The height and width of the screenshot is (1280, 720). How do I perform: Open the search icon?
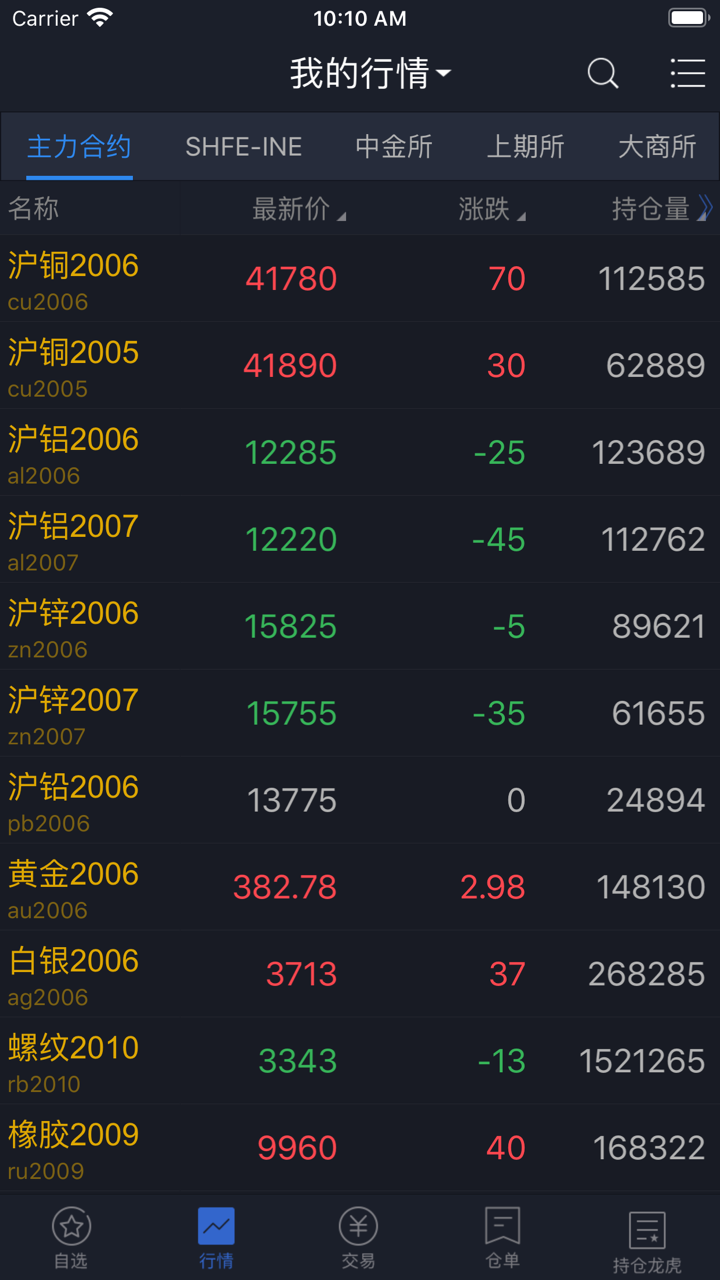(602, 73)
